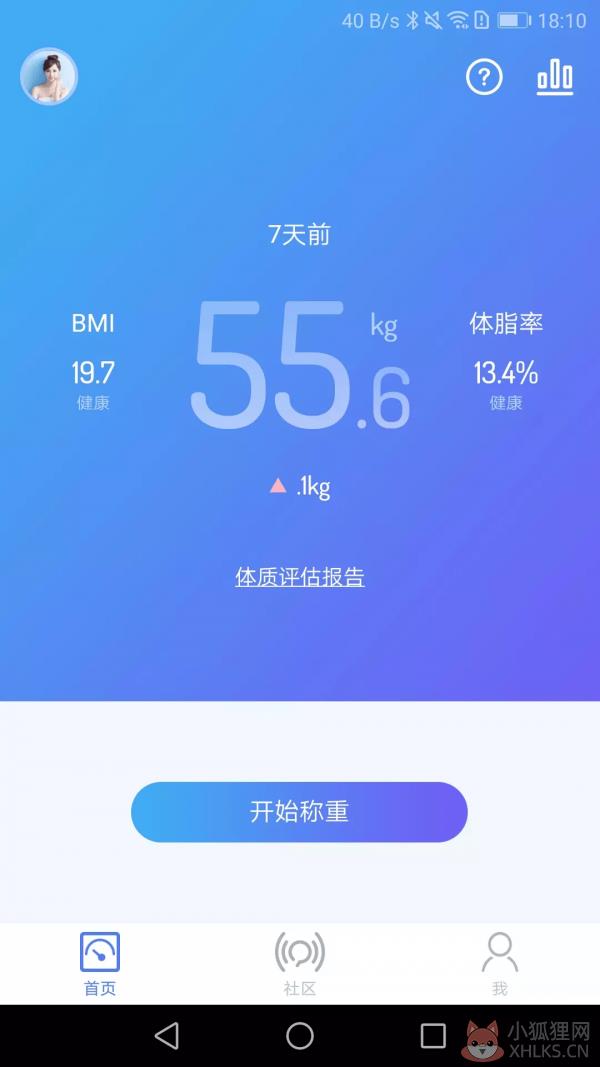Tap the 开始称重 button
This screenshot has height=1067, width=600.
tap(299, 812)
